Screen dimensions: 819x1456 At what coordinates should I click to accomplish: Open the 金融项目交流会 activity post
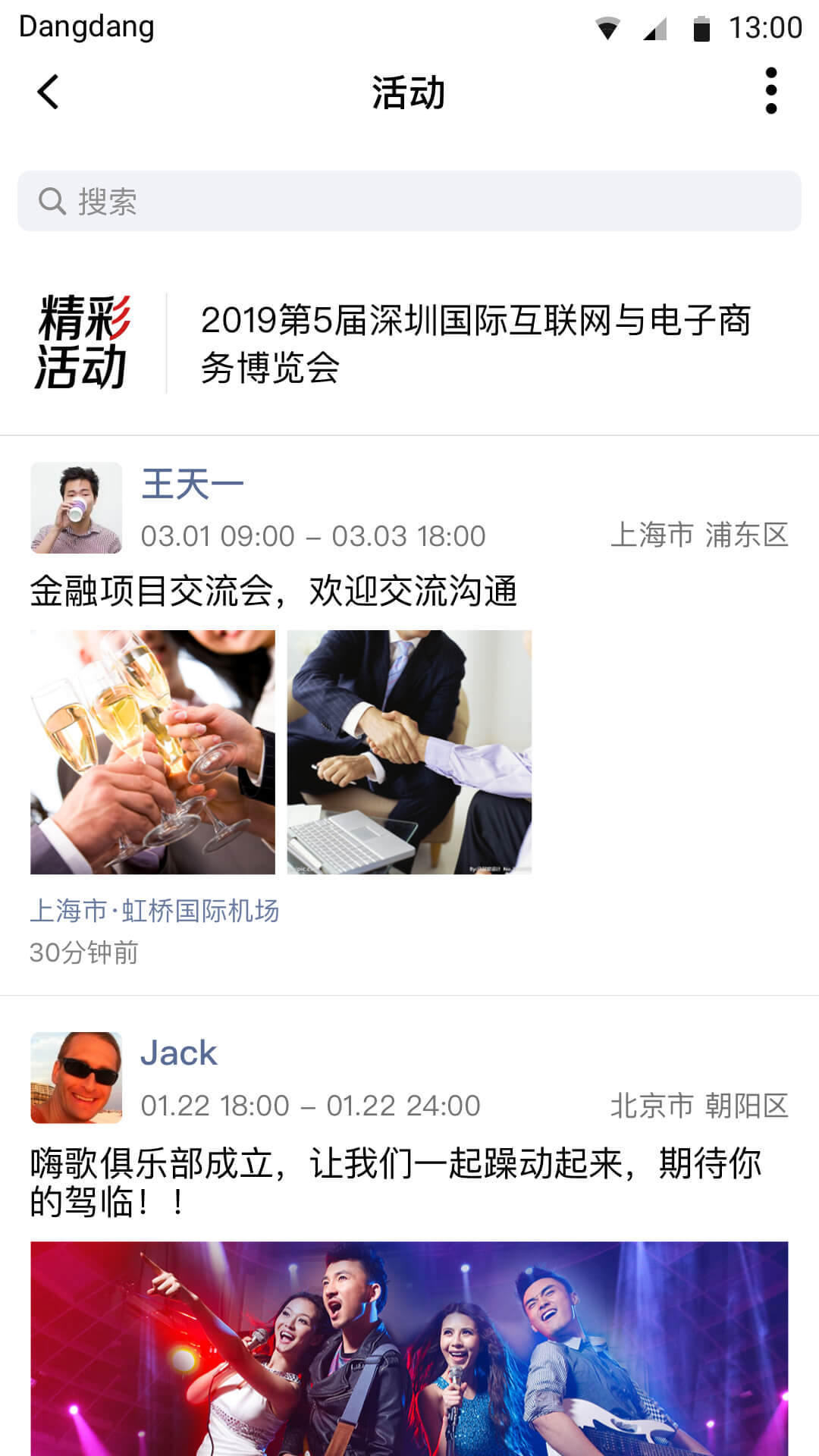click(273, 591)
